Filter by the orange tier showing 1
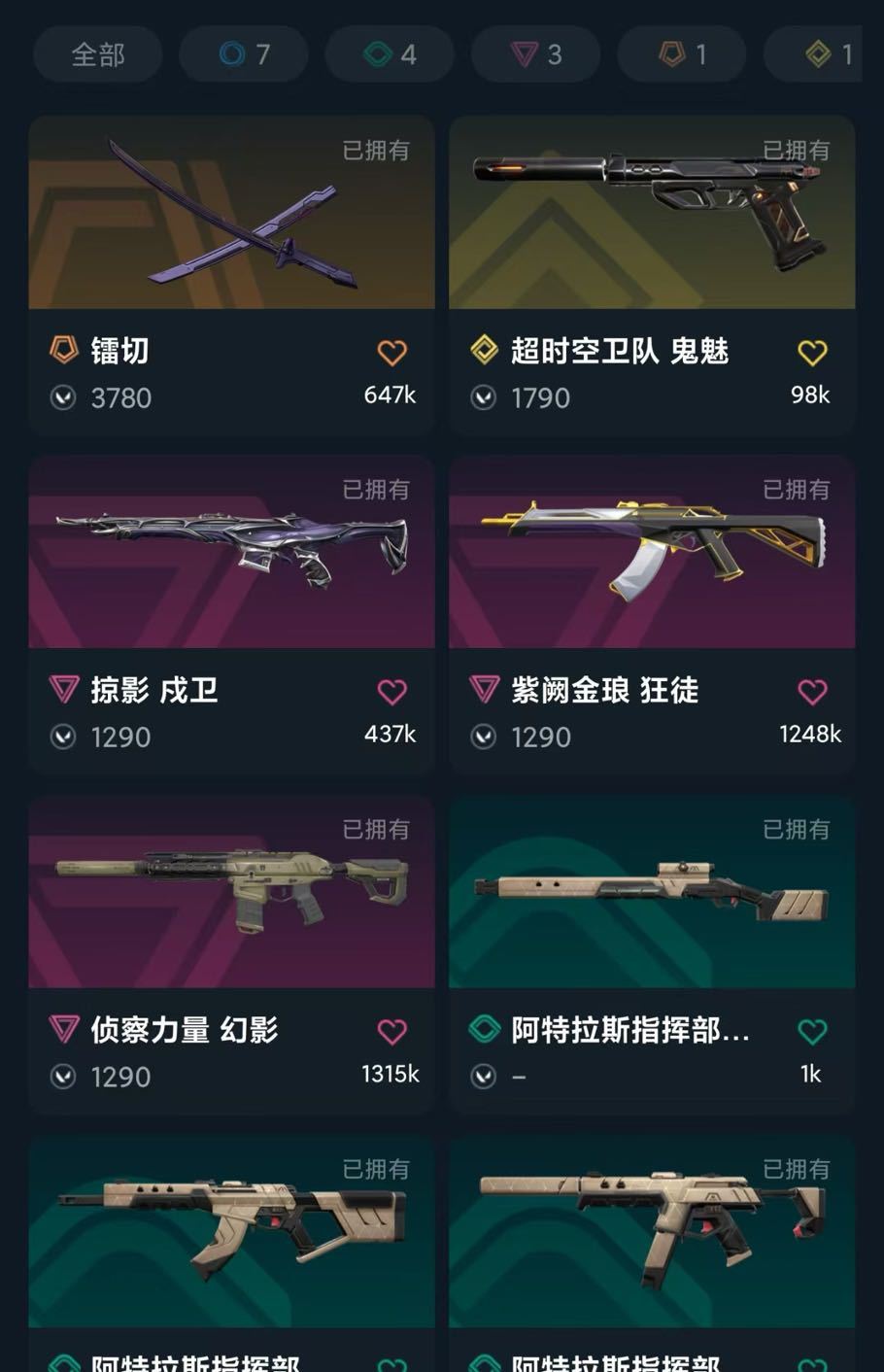 coord(682,54)
